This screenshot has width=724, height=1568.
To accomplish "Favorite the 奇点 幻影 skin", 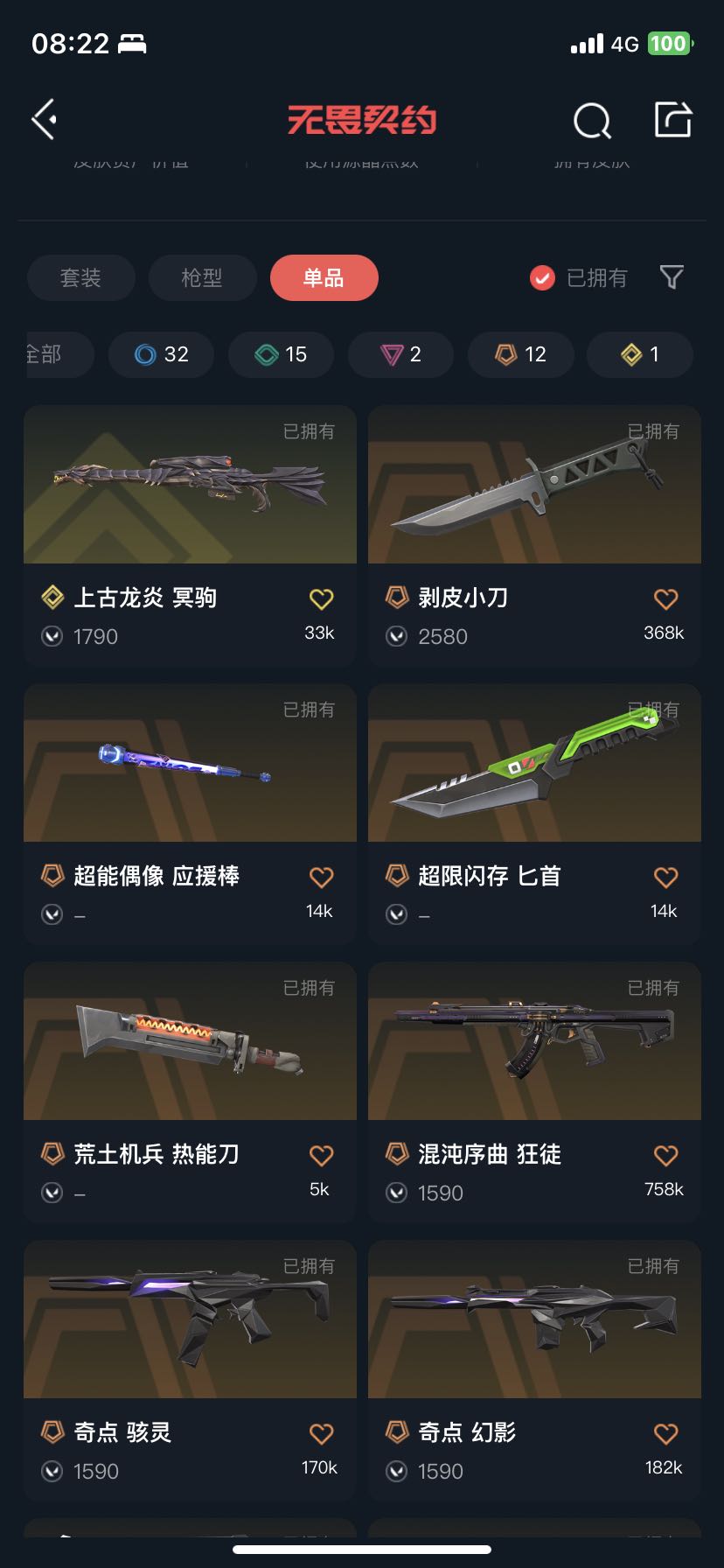I will tap(665, 1434).
